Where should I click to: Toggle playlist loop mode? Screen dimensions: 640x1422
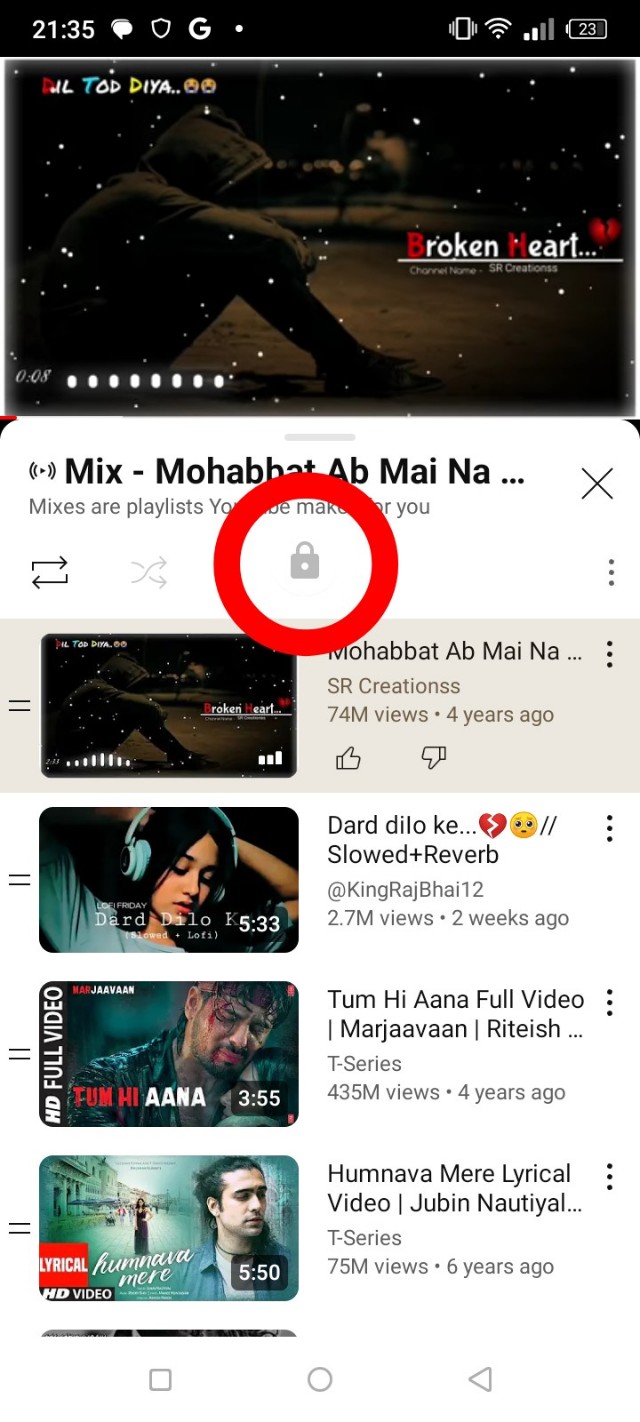point(49,572)
